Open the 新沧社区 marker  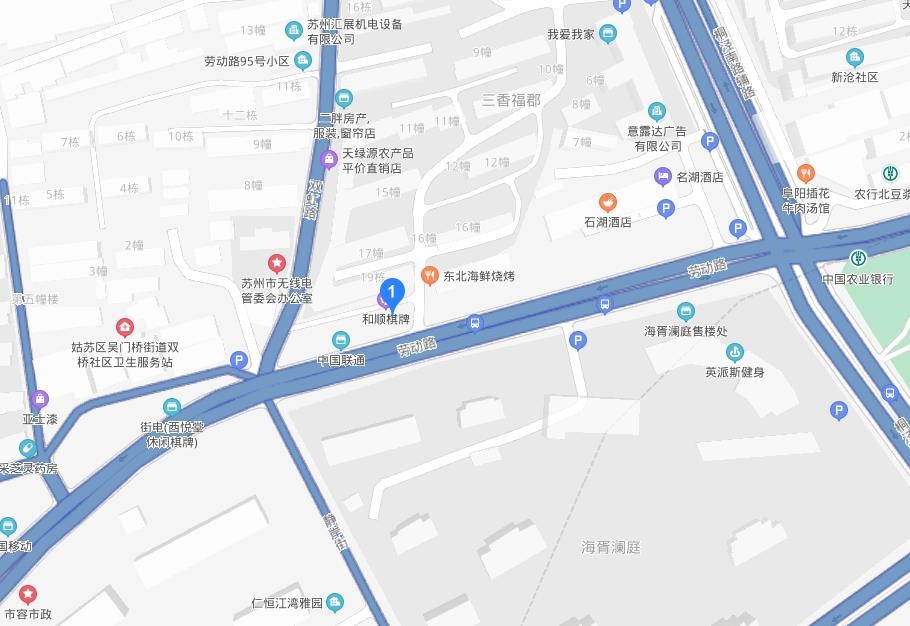tap(853, 57)
